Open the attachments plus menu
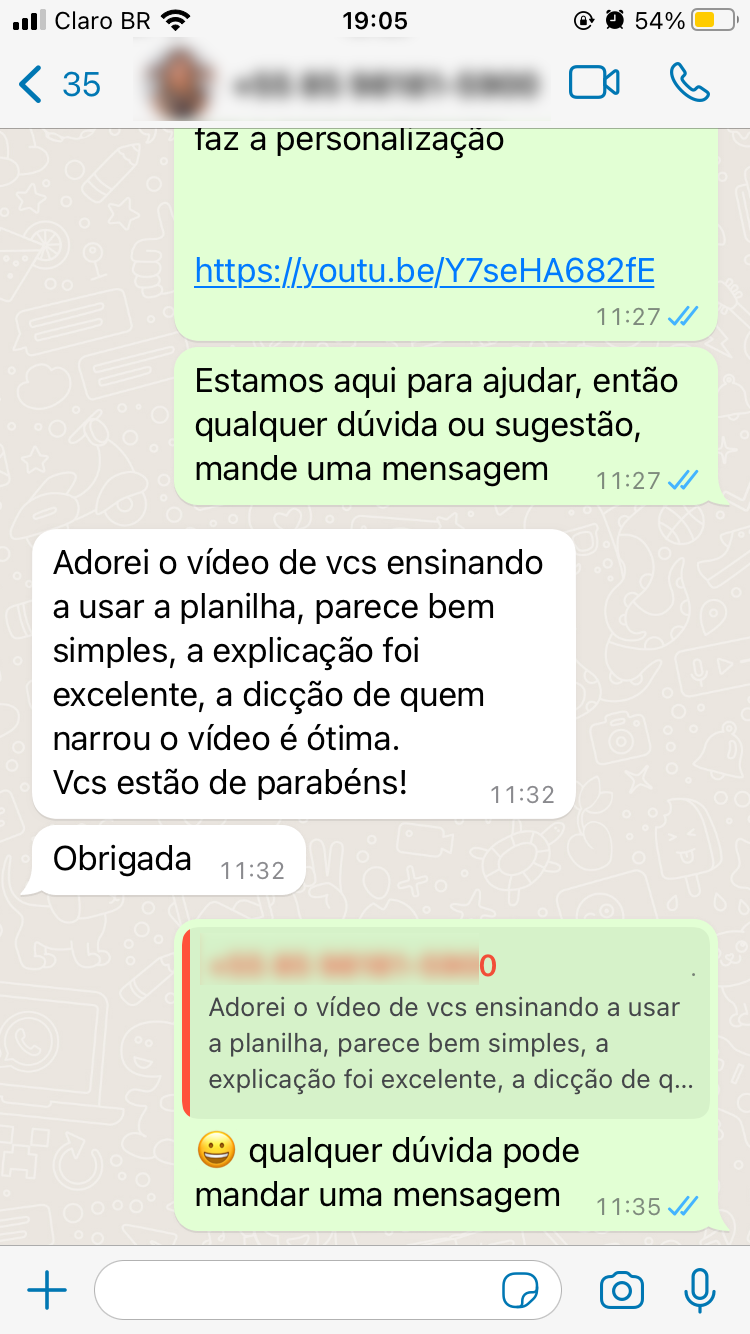 47,1291
